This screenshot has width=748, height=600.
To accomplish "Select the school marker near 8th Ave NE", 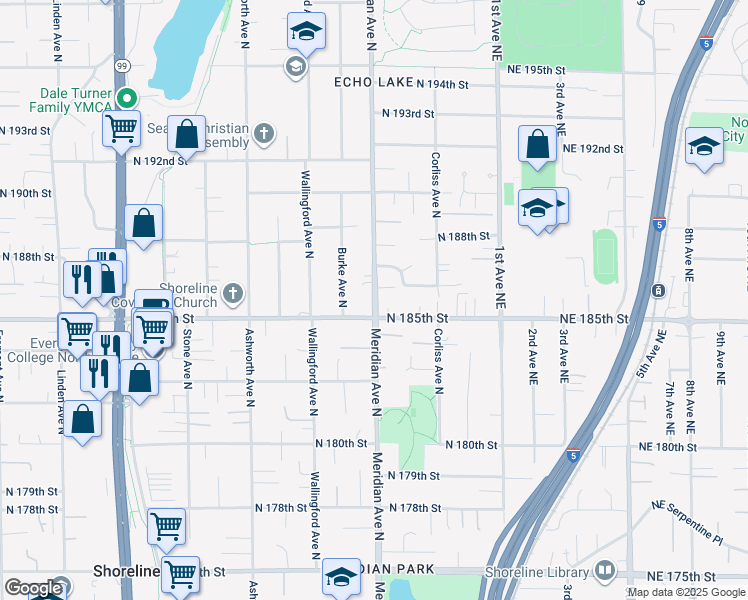I will [x=704, y=146].
